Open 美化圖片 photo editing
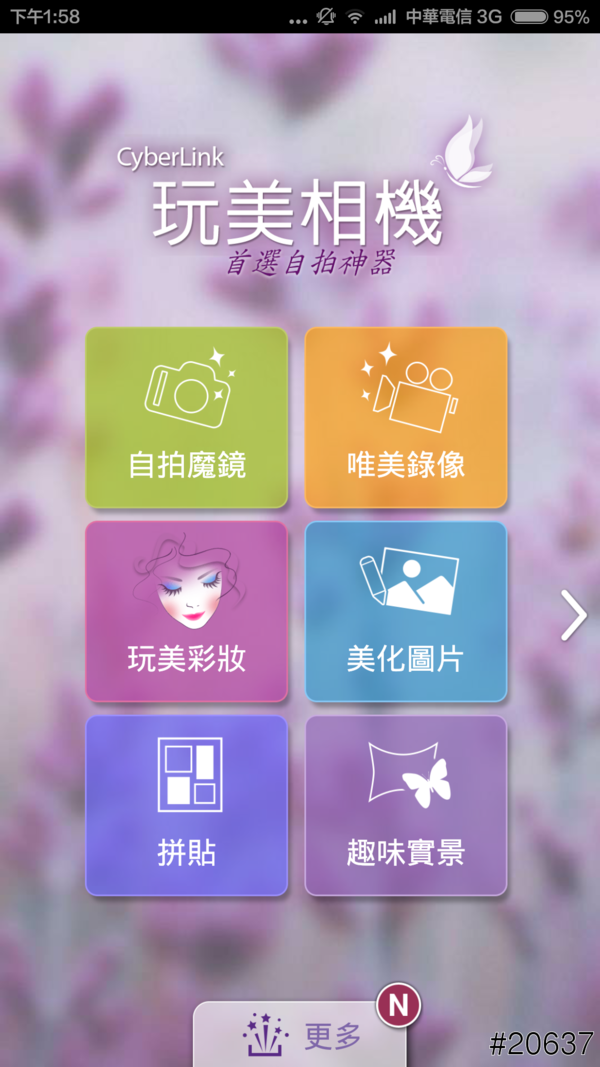Screen dimensions: 600x1067 pyautogui.click(x=406, y=611)
